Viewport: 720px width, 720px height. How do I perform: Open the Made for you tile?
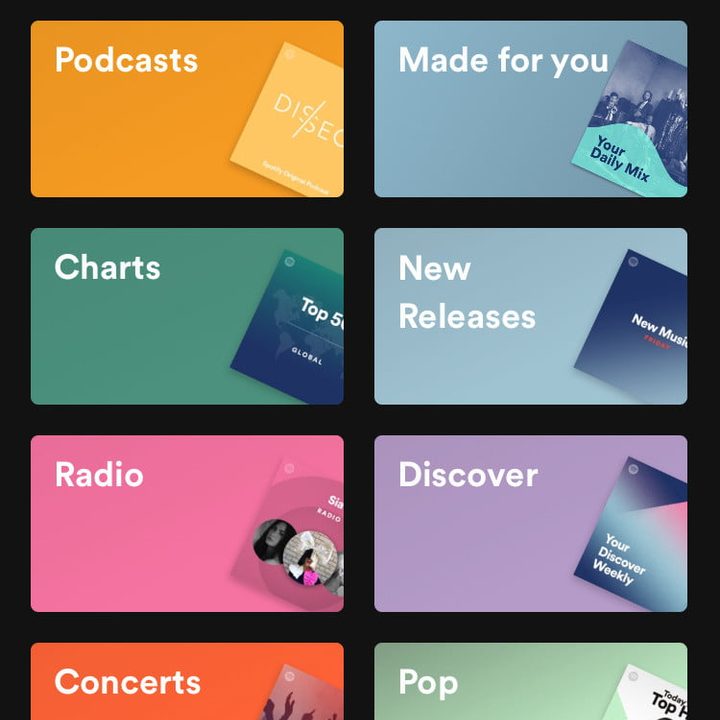pyautogui.click(x=530, y=109)
